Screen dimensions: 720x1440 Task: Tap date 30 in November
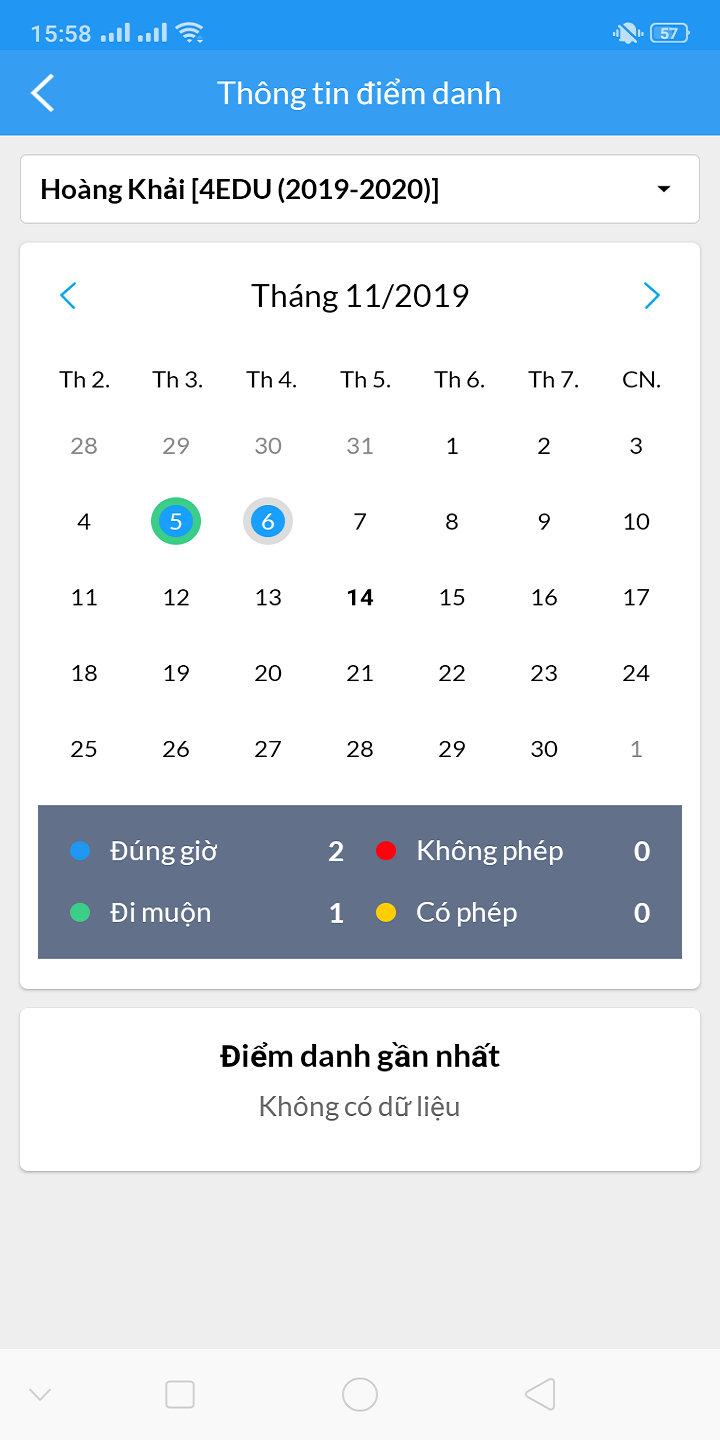click(x=544, y=749)
